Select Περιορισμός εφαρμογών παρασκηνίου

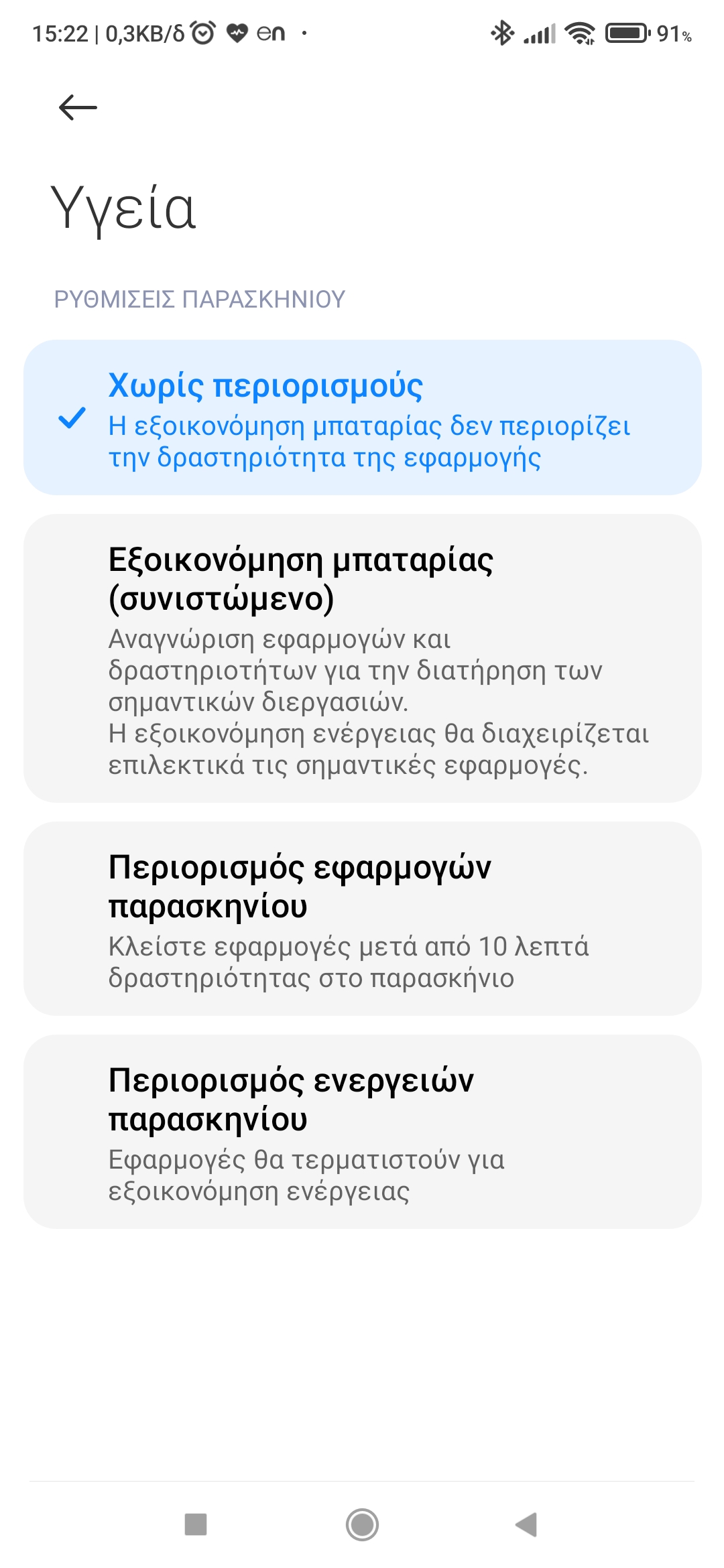point(362,918)
